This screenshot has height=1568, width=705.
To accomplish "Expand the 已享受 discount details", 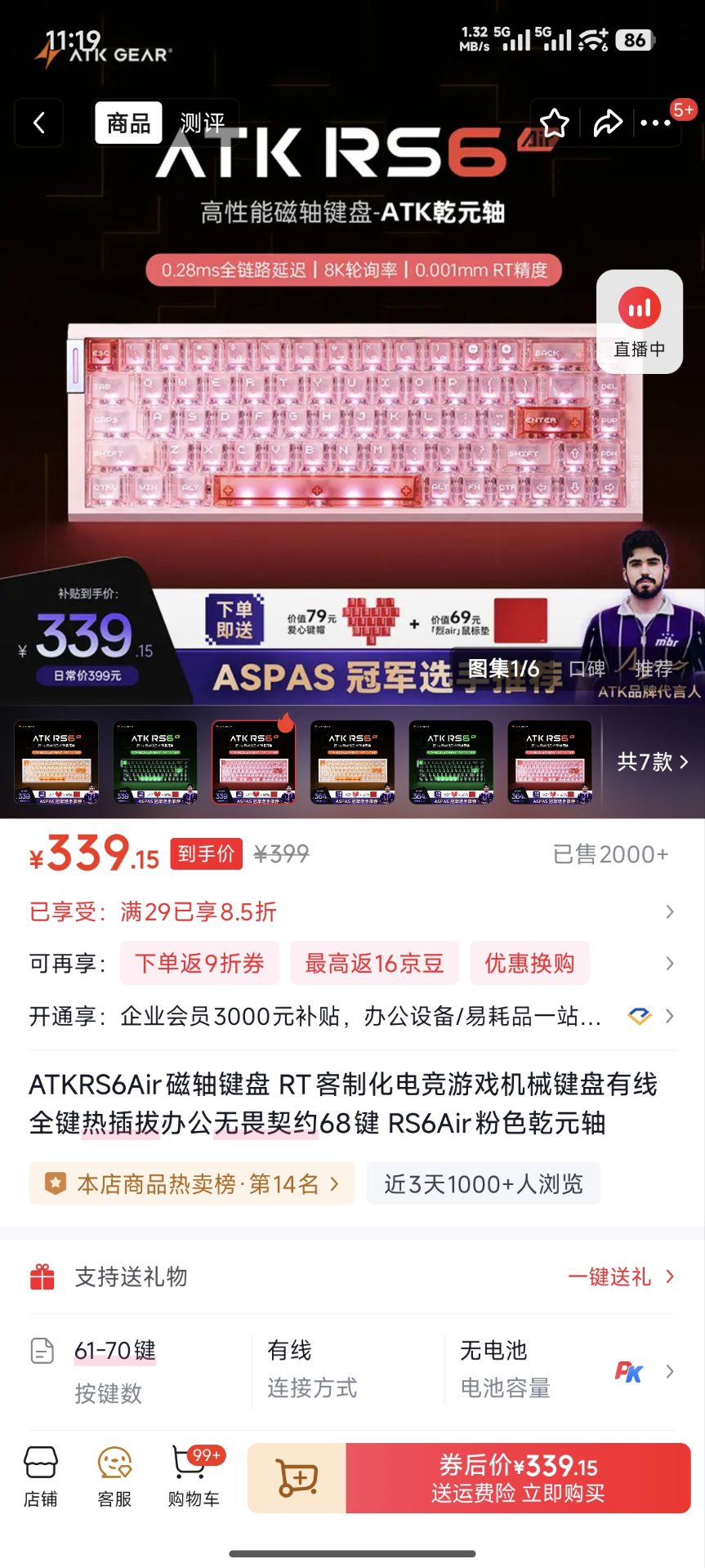I will 669,911.
